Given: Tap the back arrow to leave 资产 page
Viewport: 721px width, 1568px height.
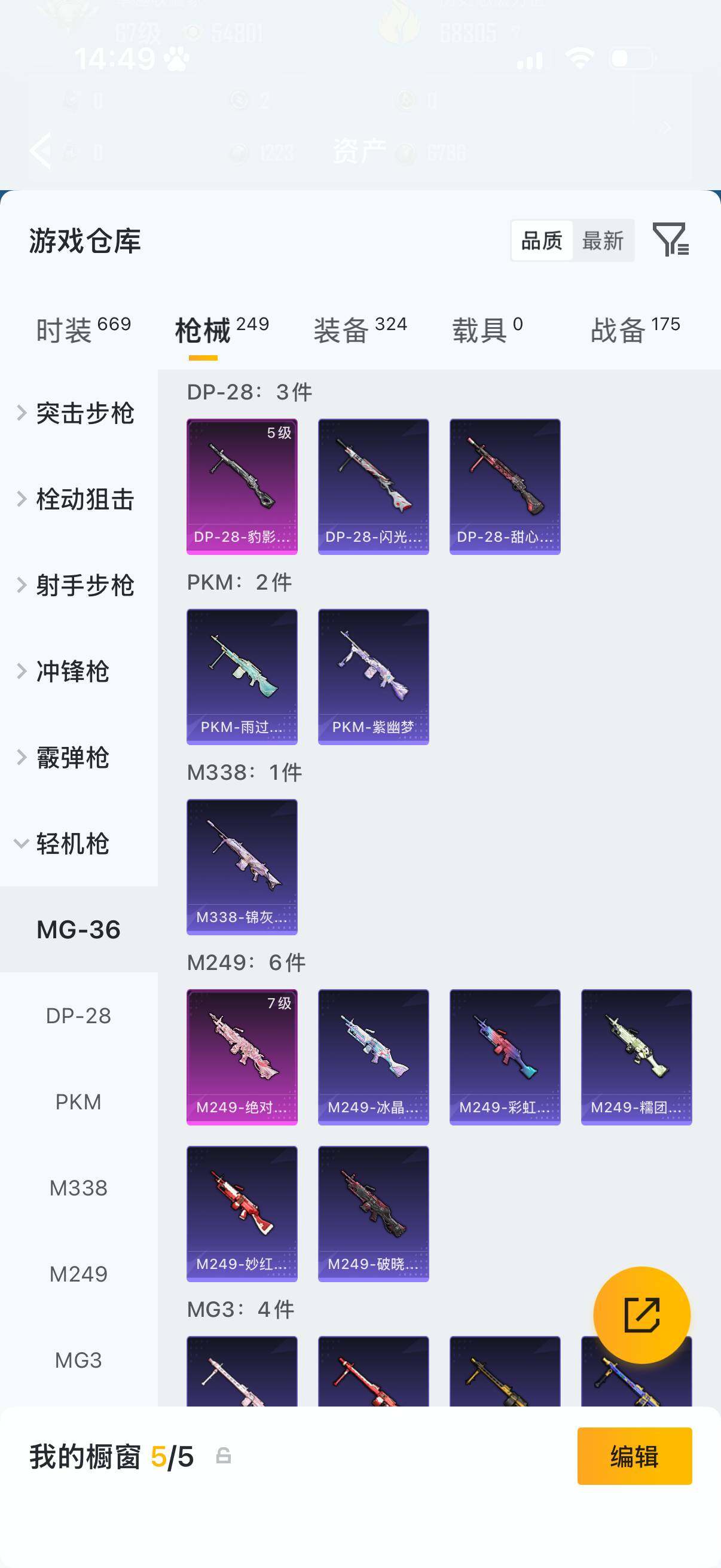Looking at the screenshot, I should 39,151.
